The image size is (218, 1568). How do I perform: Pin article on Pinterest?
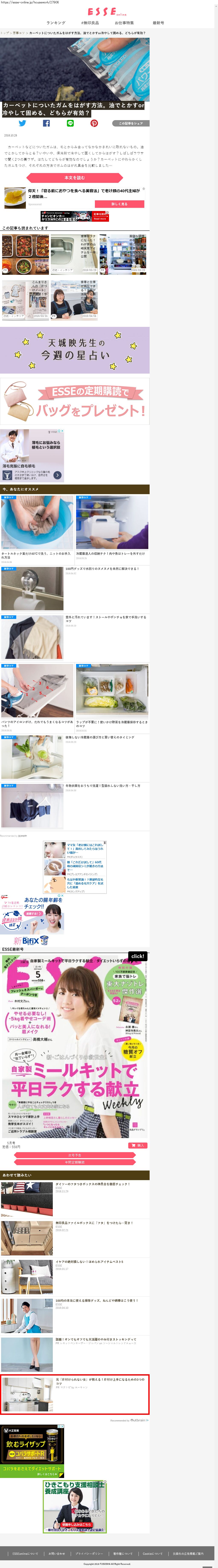(x=94, y=123)
